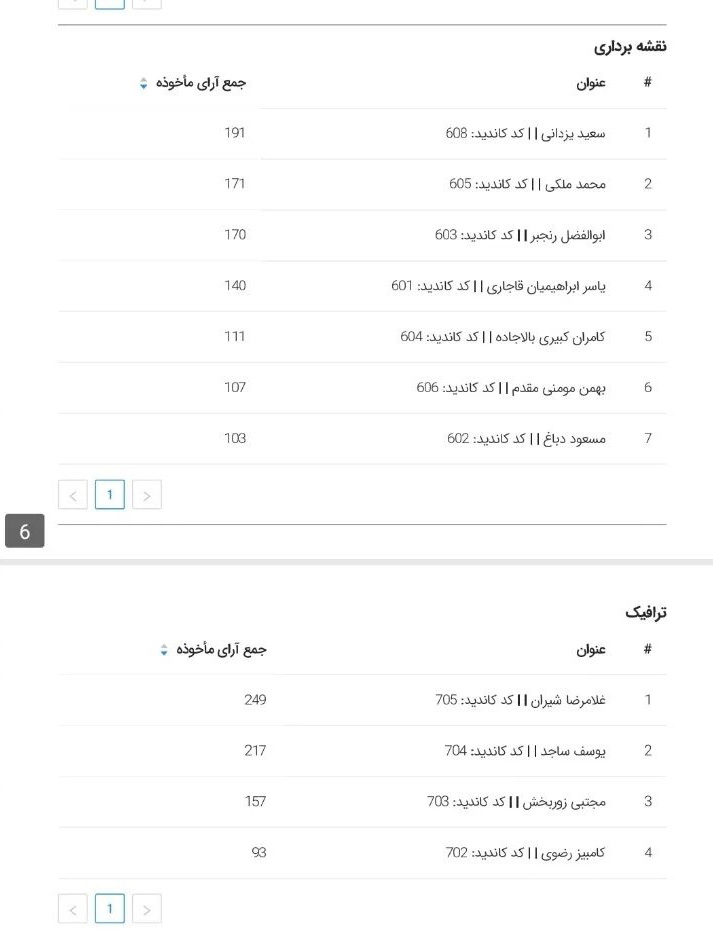Tap right-pointing arrow under ترافیک table
The width and height of the screenshot is (713, 935).
coord(147,908)
